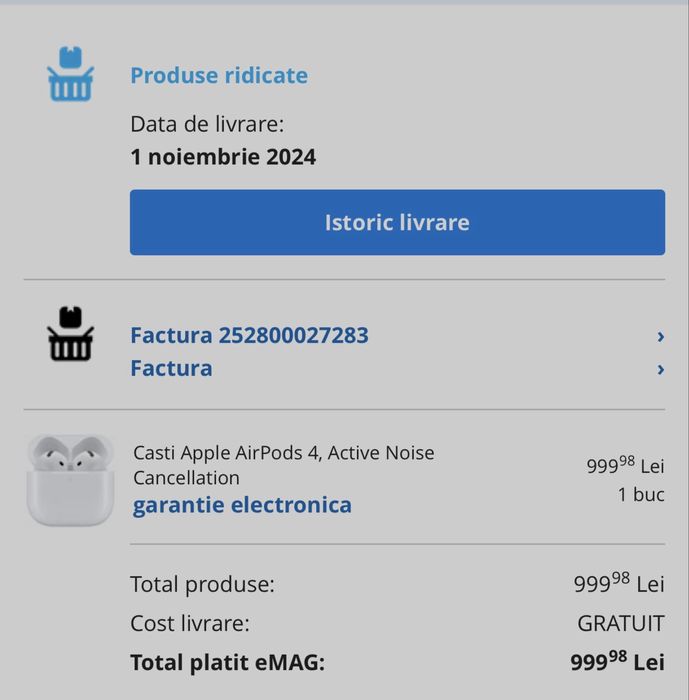
Task: Open the AirPods 4 product image
Action: (x=70, y=479)
